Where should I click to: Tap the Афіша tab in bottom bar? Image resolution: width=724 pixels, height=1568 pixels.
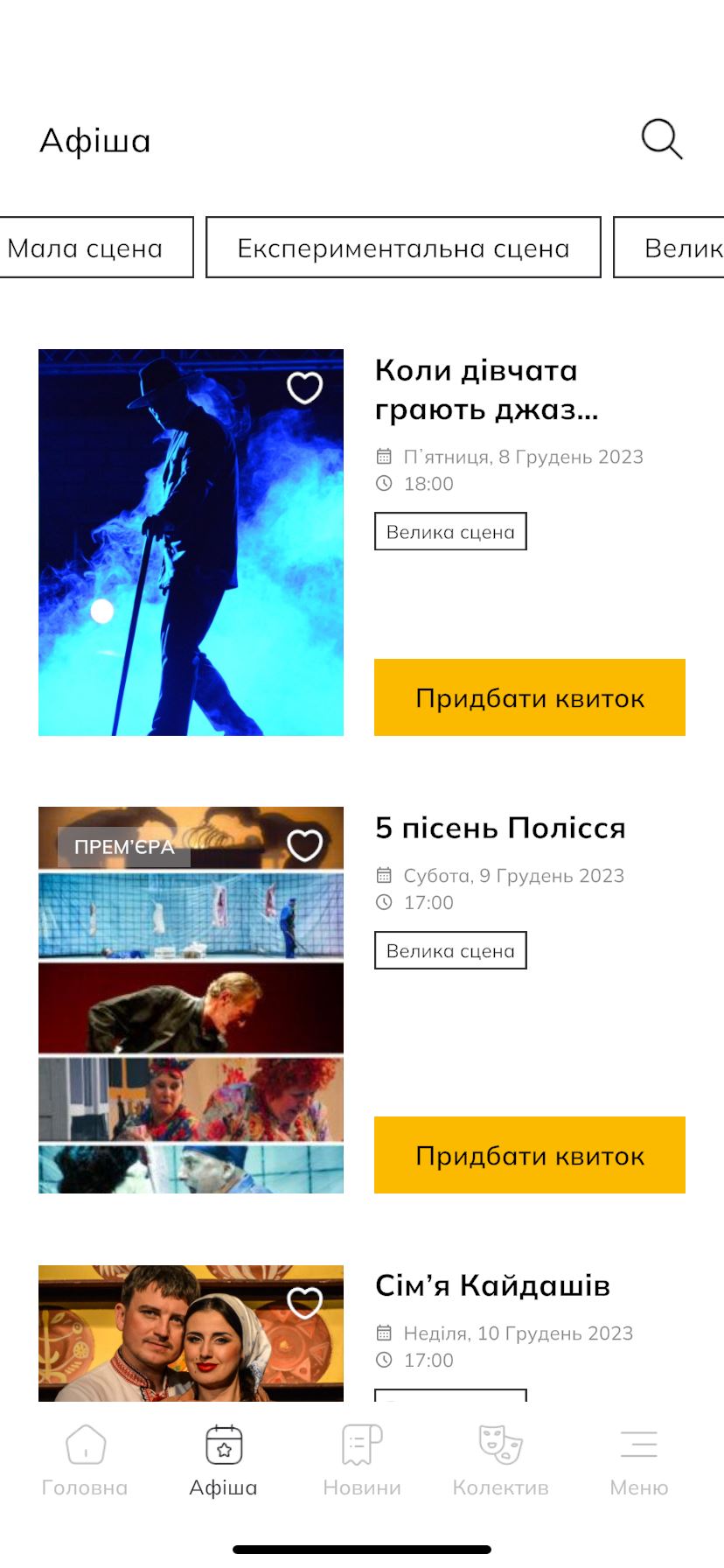224,1461
